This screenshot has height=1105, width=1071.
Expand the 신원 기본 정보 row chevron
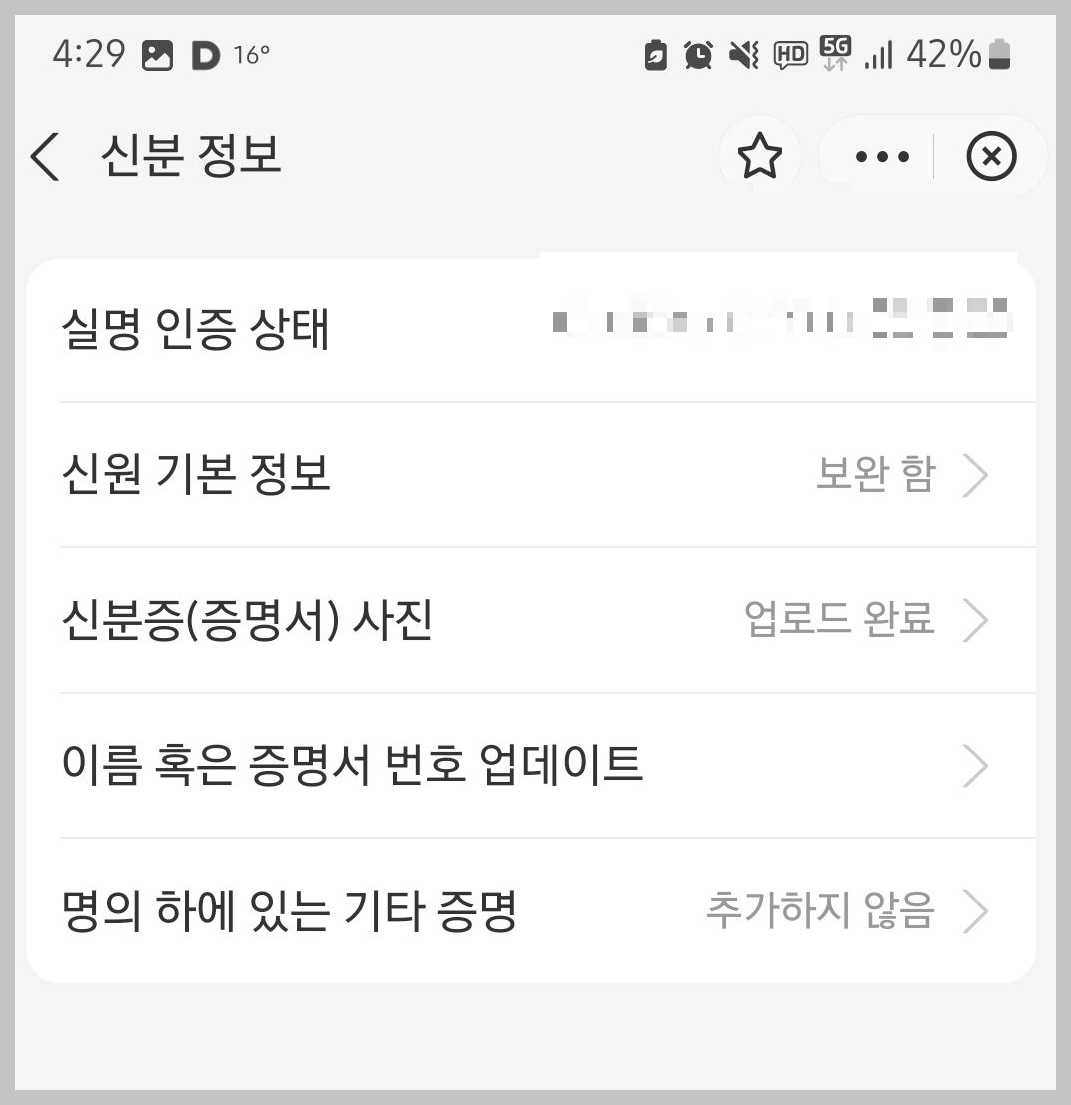[974, 476]
